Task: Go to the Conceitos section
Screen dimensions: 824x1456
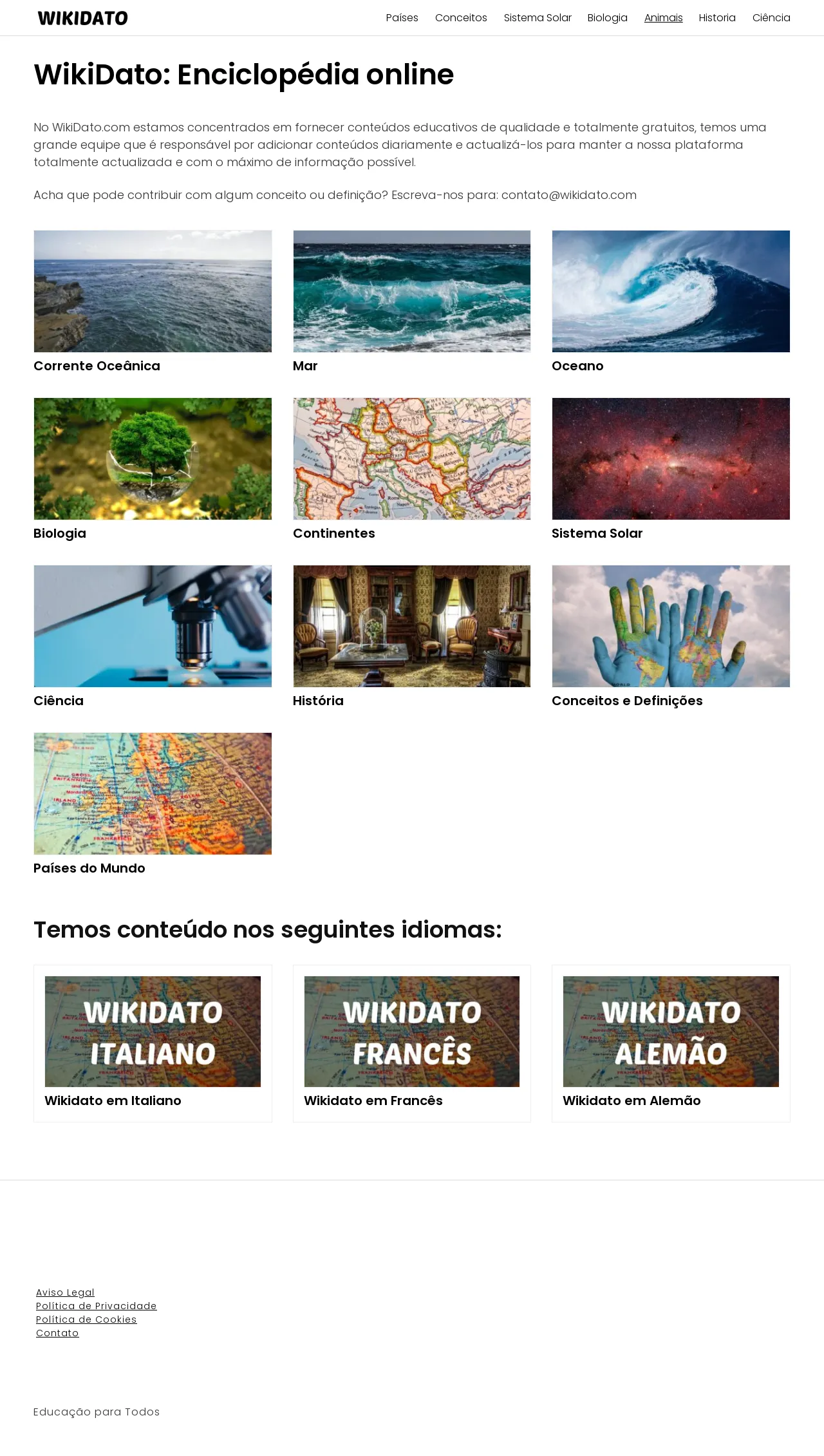Action: point(461,17)
